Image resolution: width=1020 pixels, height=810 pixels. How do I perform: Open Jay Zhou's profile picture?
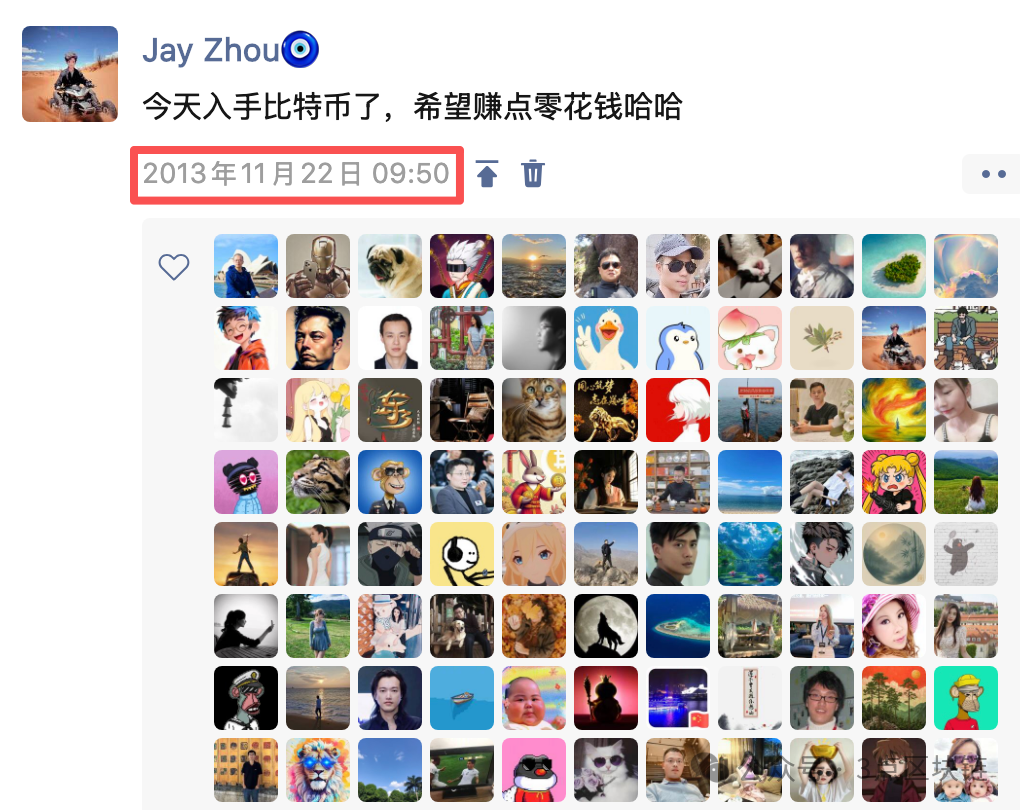click(x=70, y=74)
